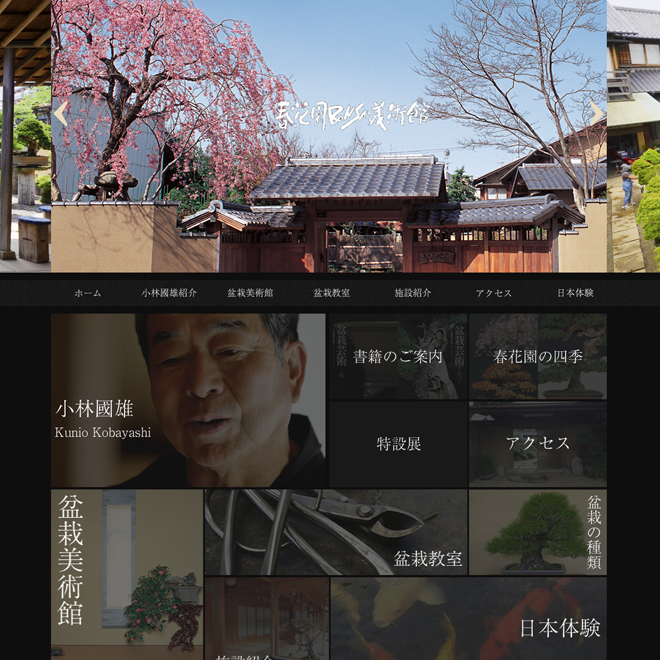Select the 盆栽教室 tile showing the scissors
The width and height of the screenshot is (660, 660).
coord(336,532)
